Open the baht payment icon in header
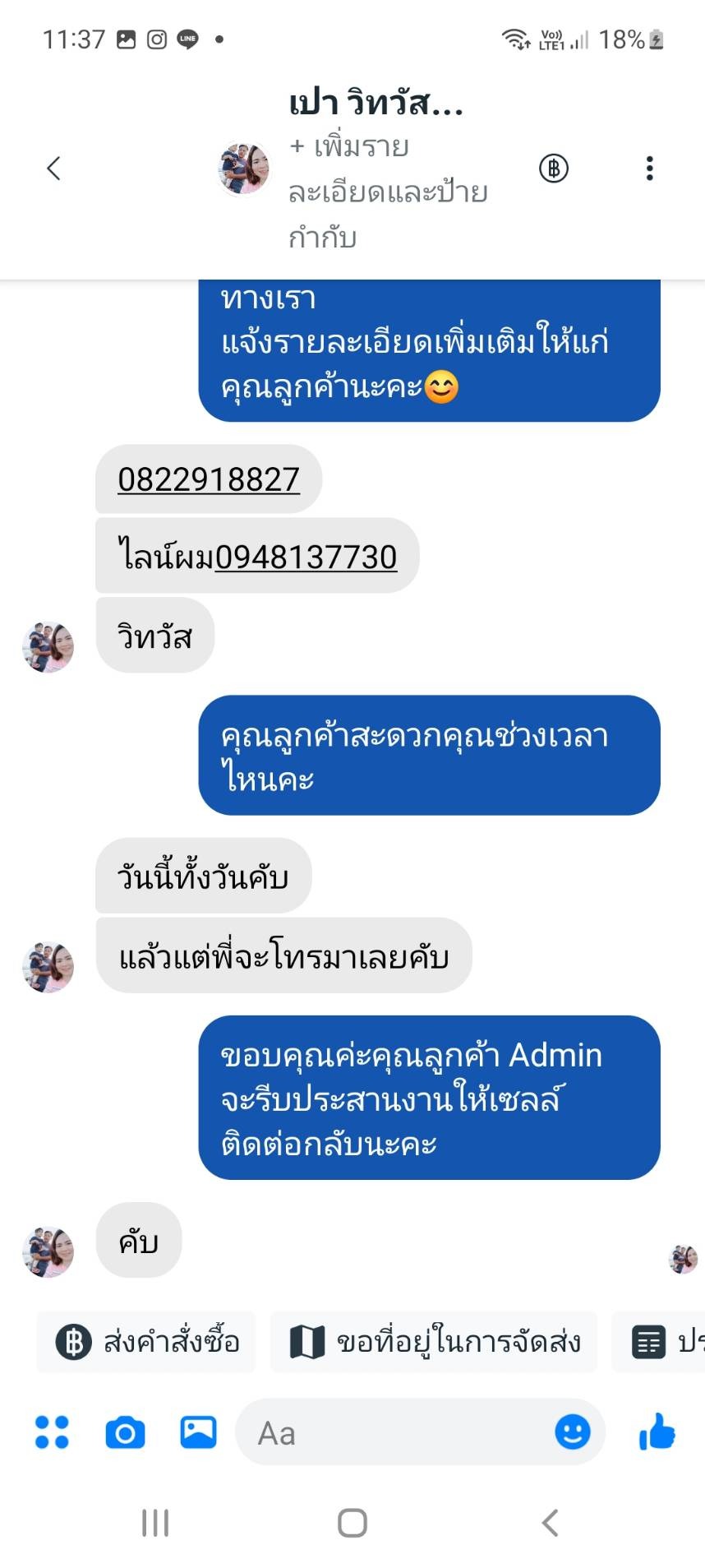 553,169
